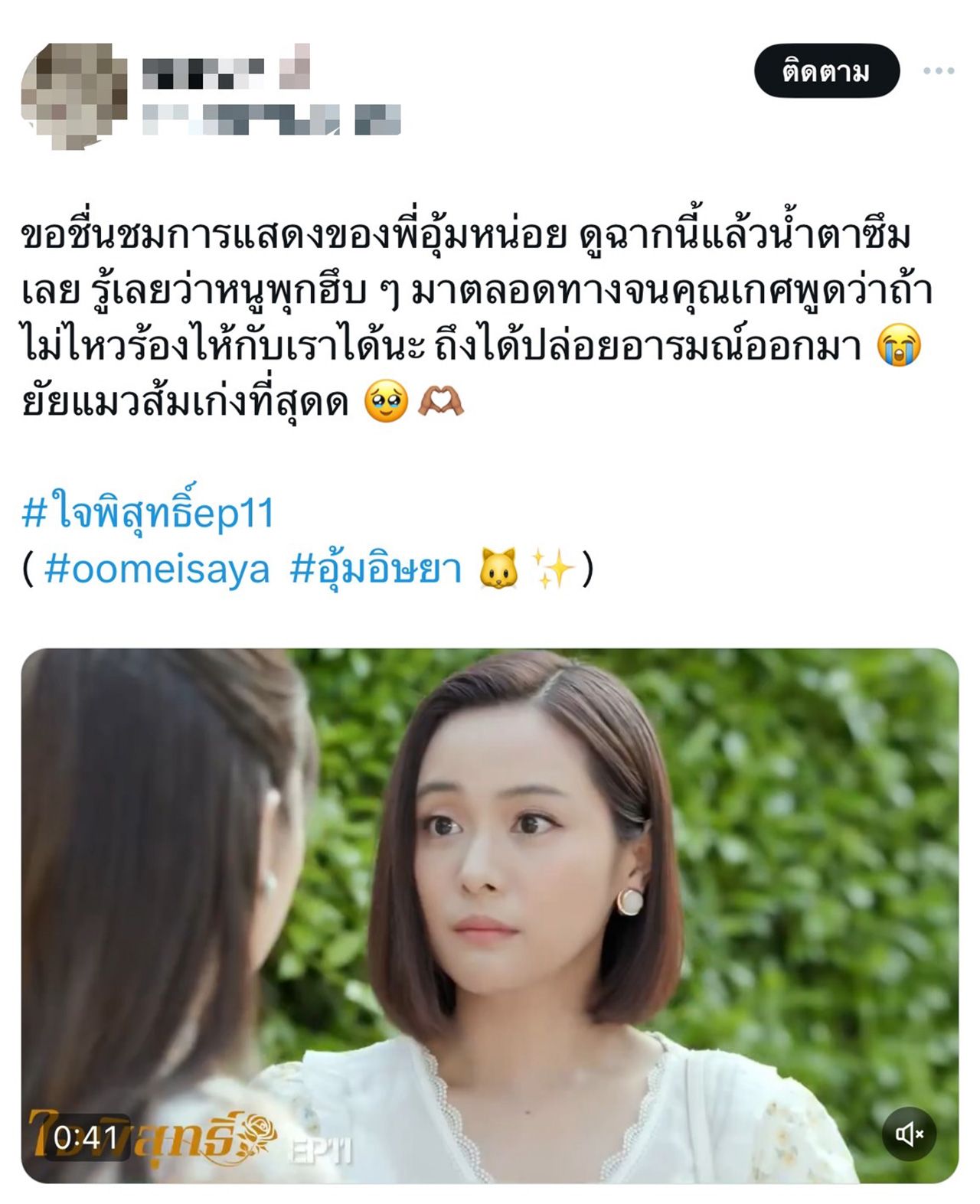The height and width of the screenshot is (1204, 980).
Task: Open the #oomeisaya hashtag
Action: [x=157, y=569]
